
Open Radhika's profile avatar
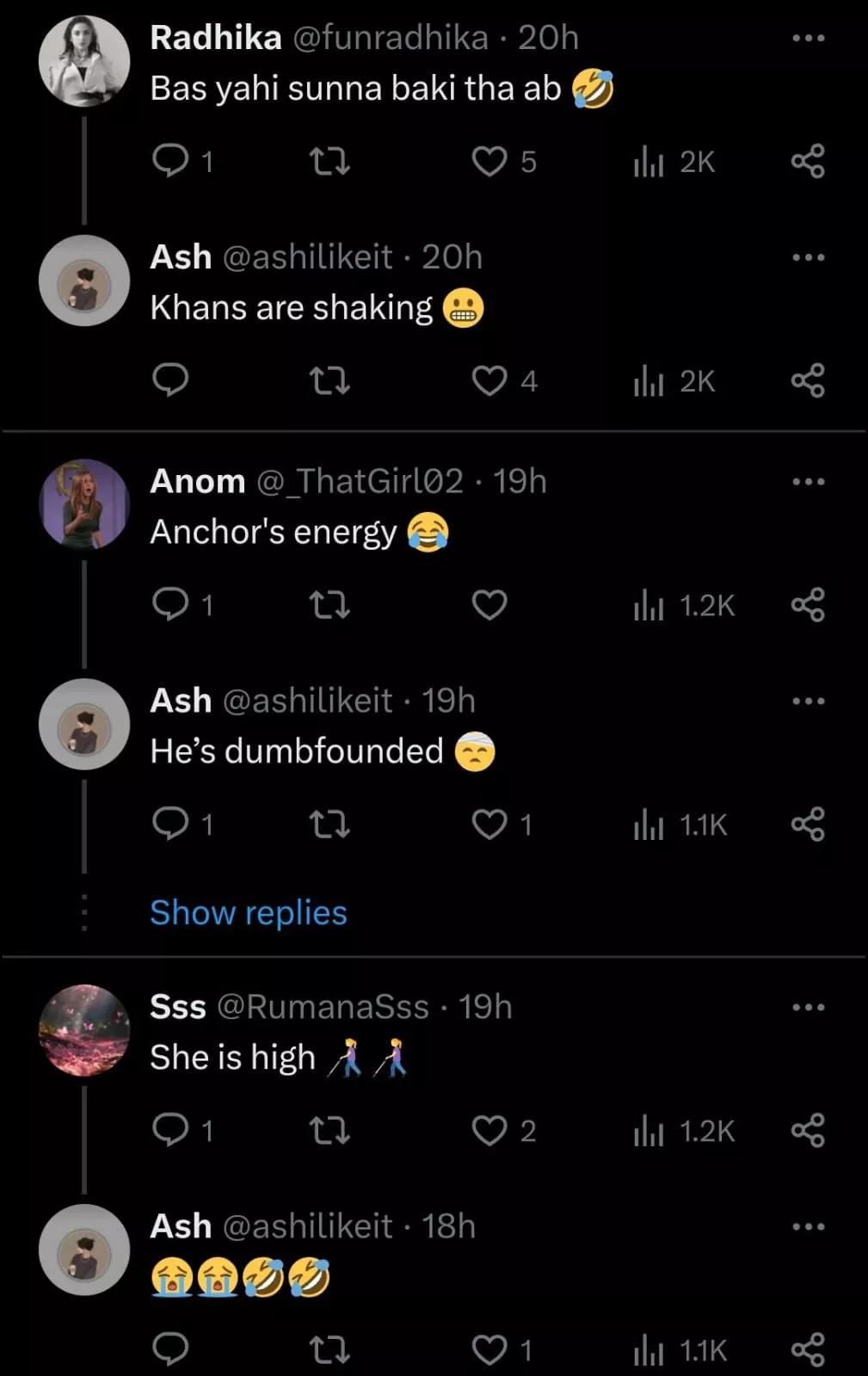click(x=84, y=61)
